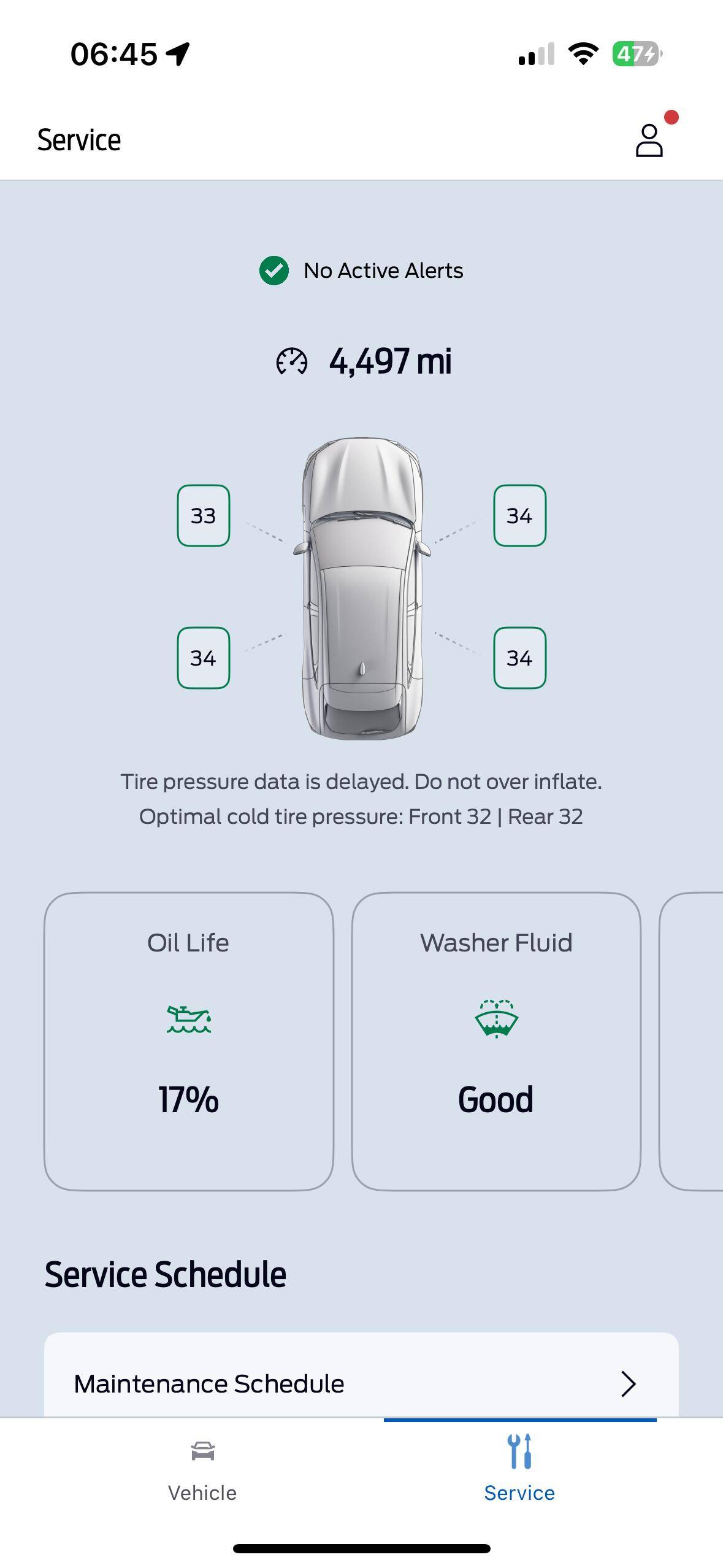
Task: Open the Washer Fluid card
Action: [x=496, y=1040]
